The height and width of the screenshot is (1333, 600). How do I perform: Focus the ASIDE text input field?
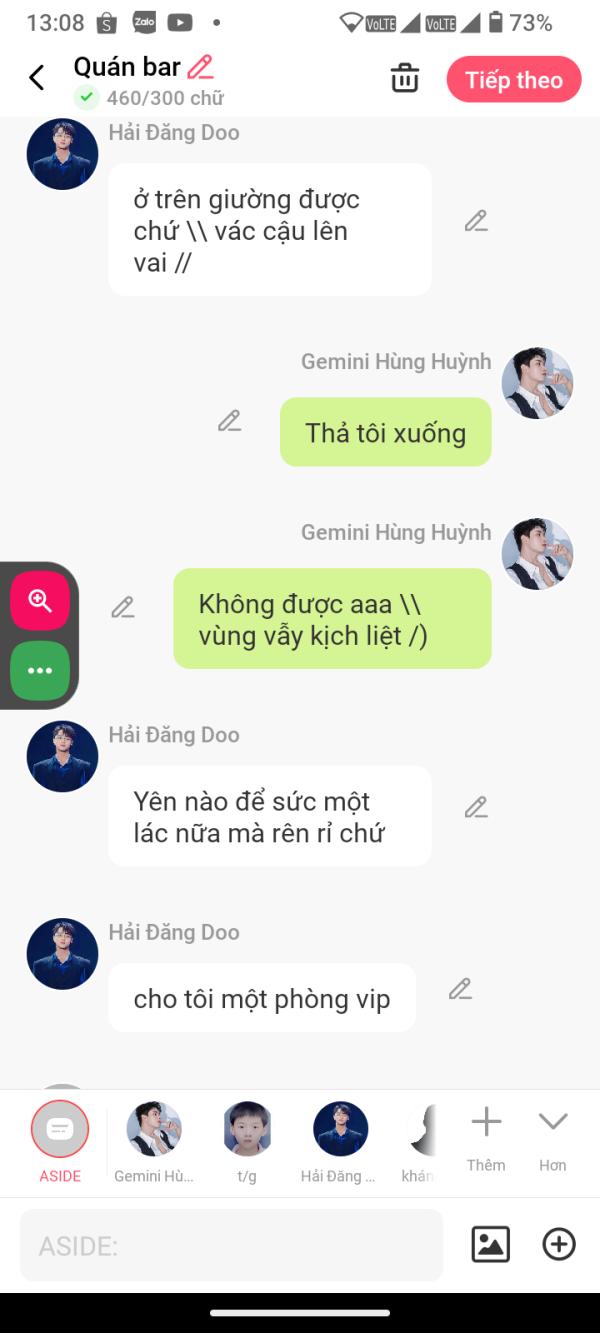[231, 1245]
